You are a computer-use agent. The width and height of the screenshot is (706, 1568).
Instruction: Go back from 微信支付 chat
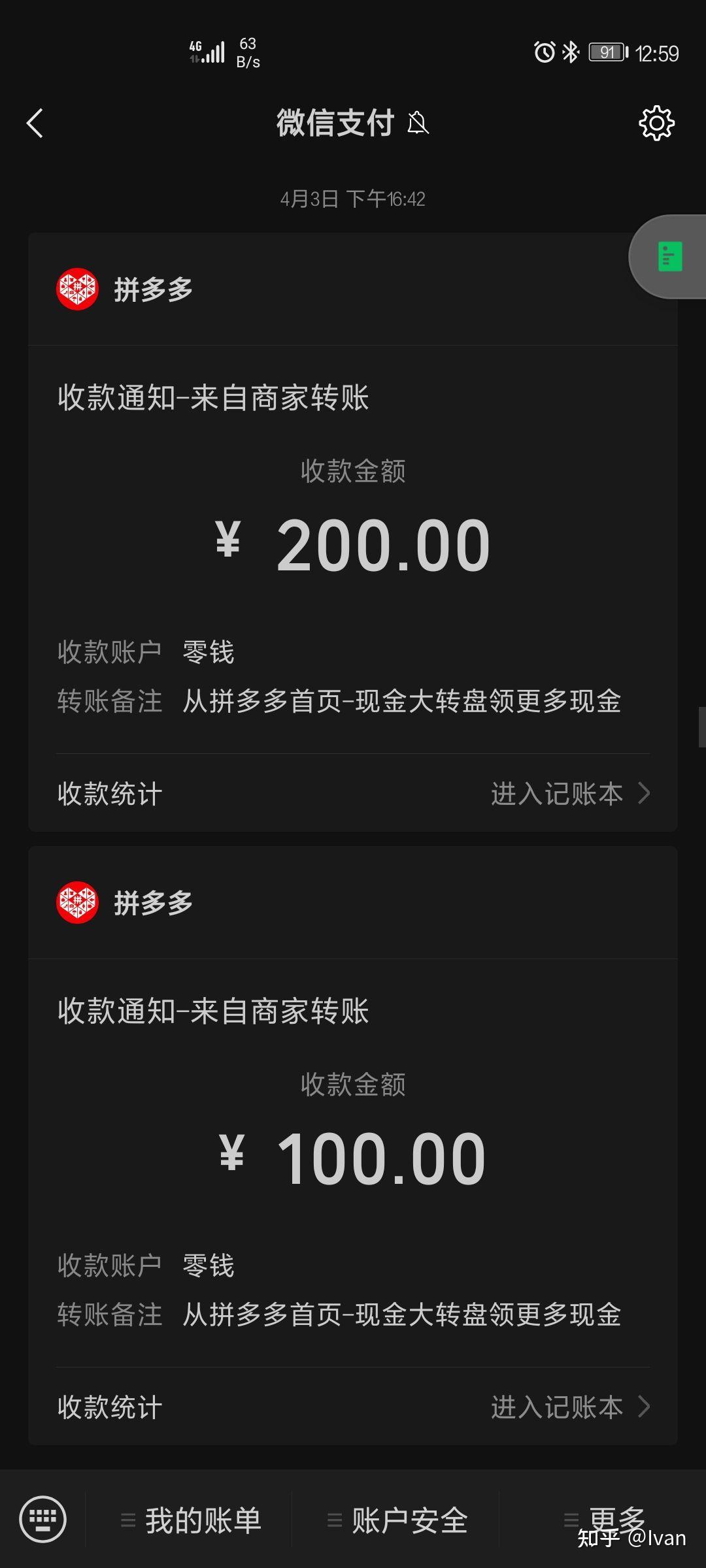tap(35, 123)
